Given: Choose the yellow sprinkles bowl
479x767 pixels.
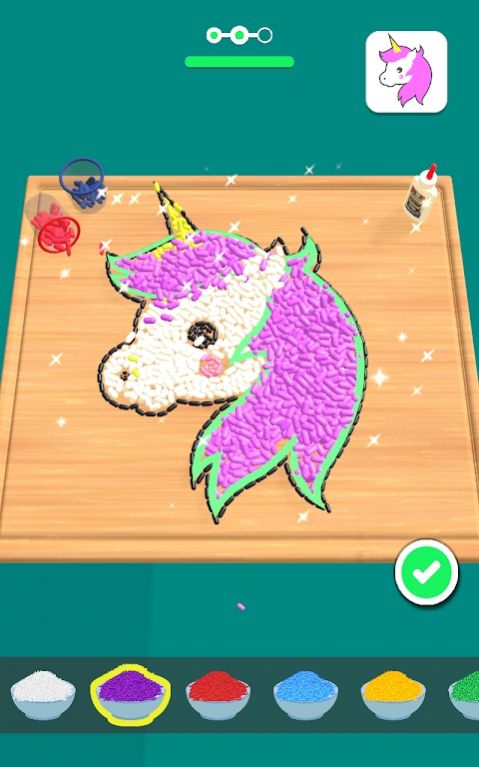Looking at the screenshot, I should (393, 694).
